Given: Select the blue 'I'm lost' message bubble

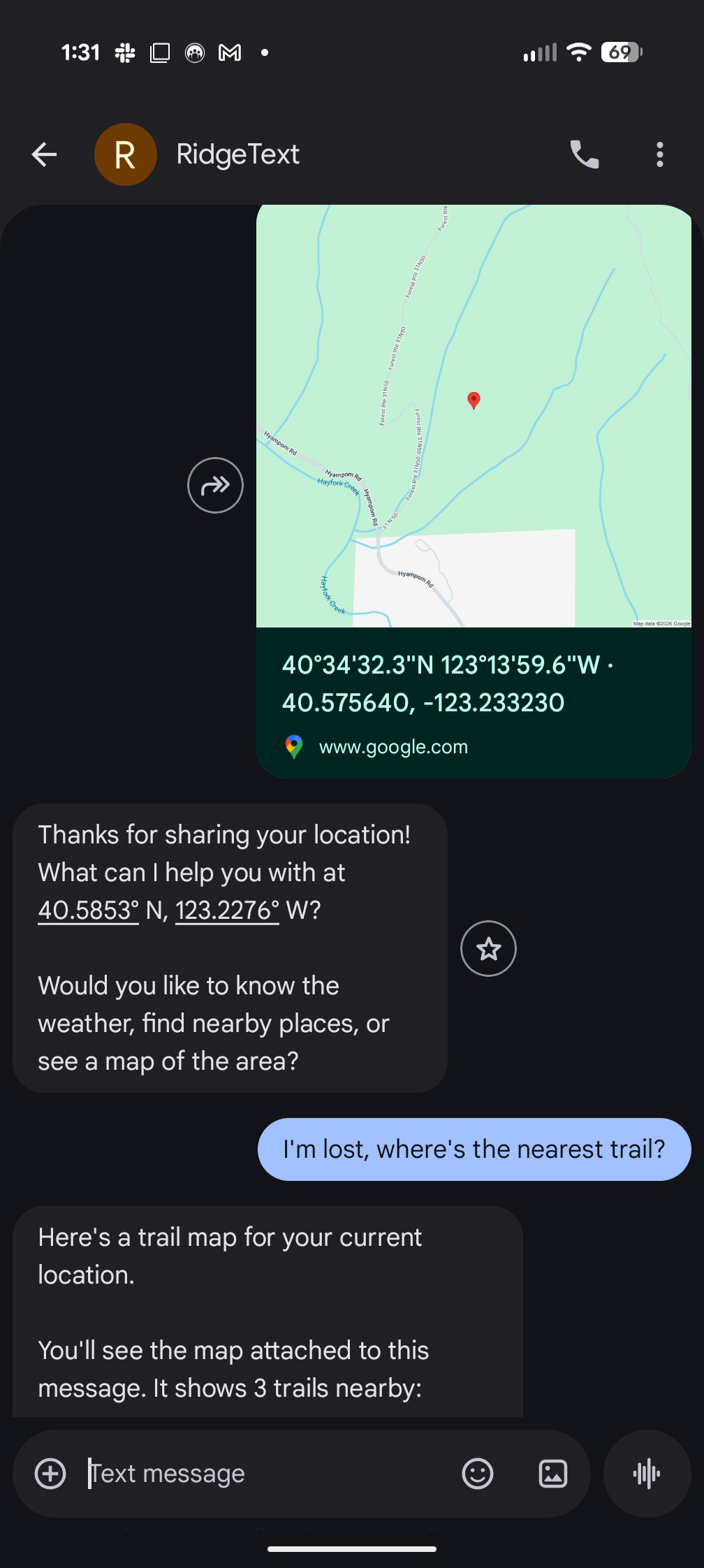Looking at the screenshot, I should (x=475, y=1149).
